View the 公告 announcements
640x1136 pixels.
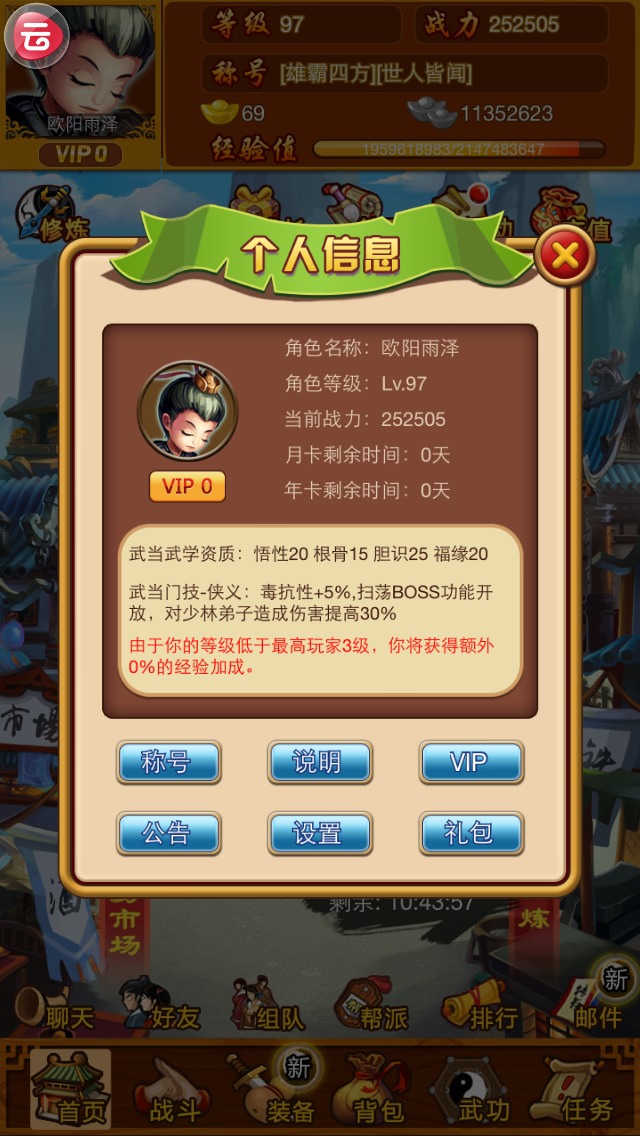[168, 833]
